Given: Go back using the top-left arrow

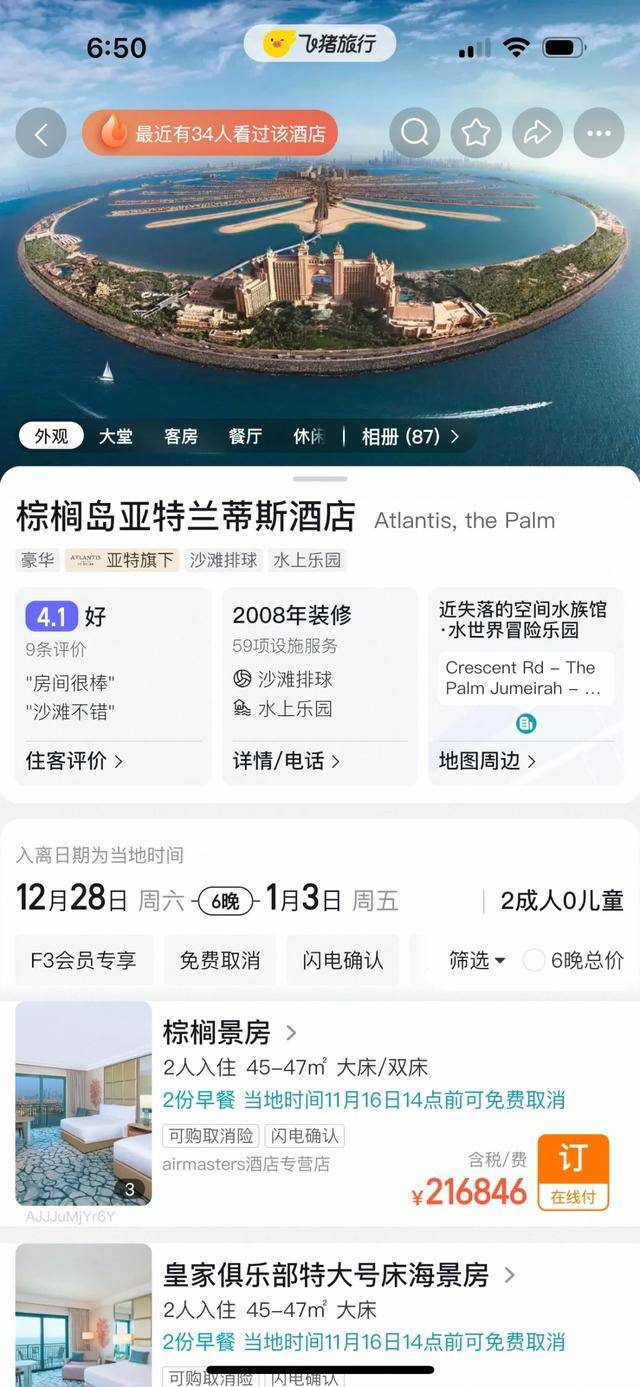Looking at the screenshot, I should coord(41,134).
